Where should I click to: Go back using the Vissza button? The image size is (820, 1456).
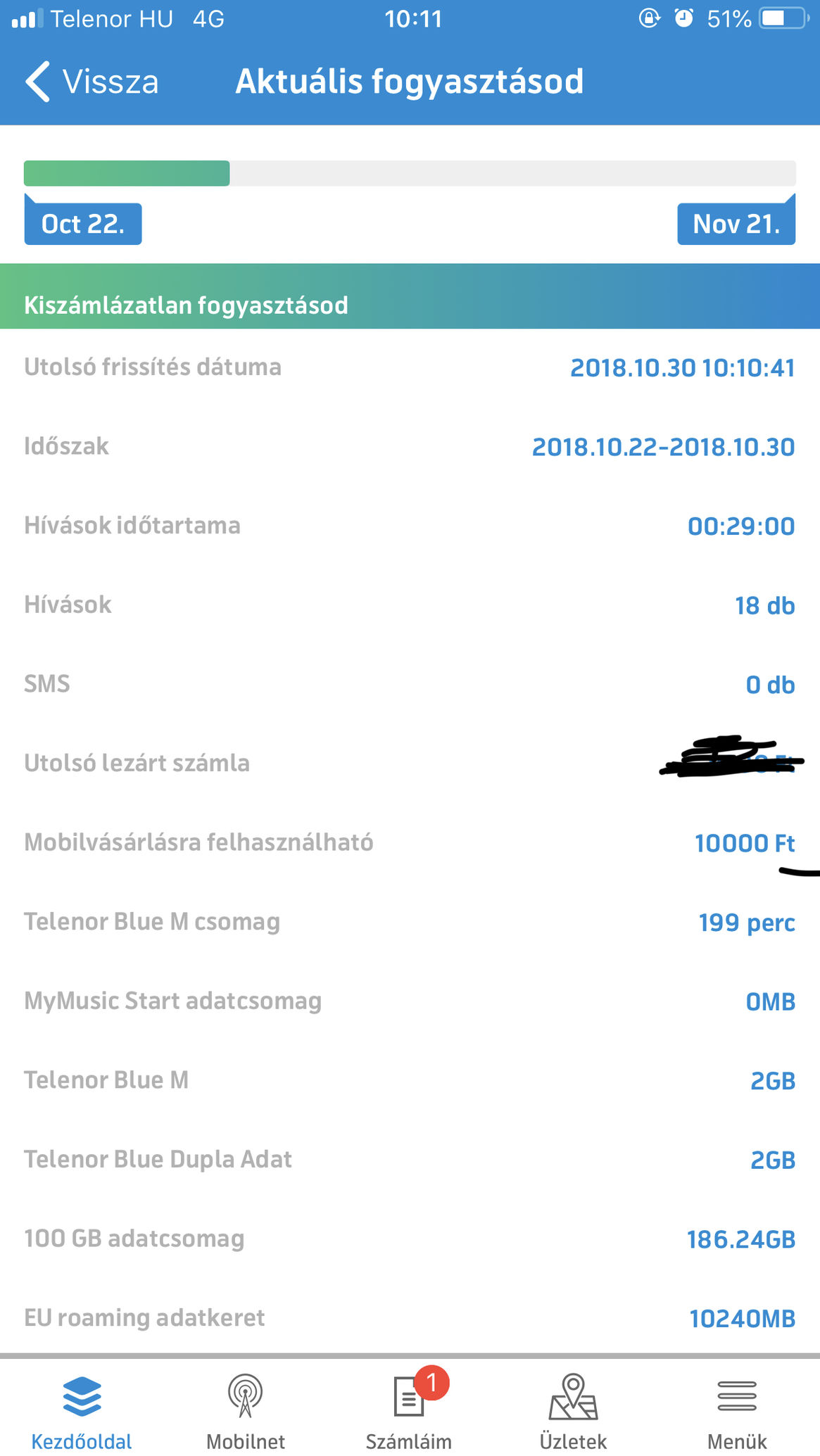92,82
